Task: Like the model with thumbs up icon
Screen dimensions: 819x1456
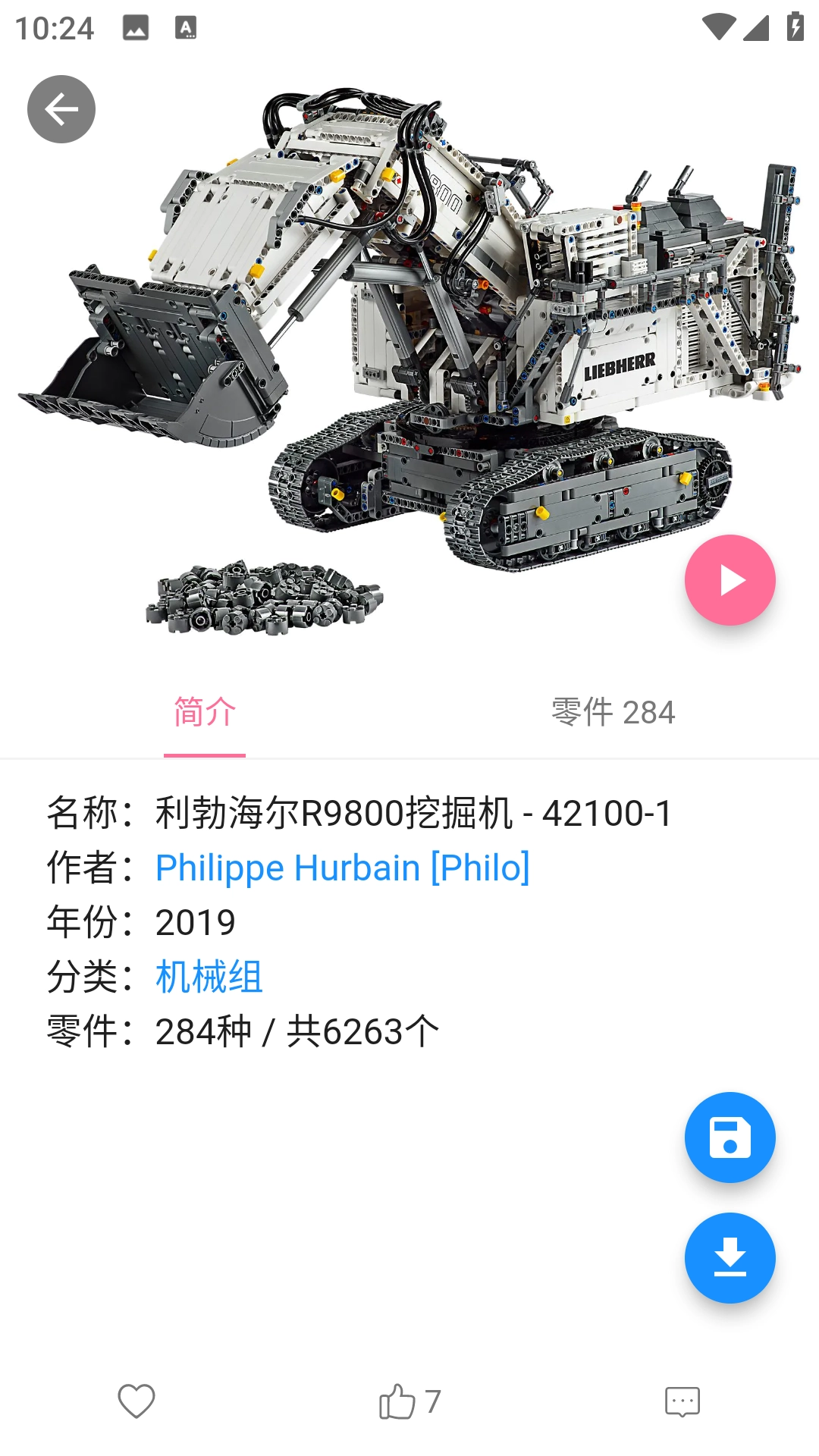Action: pos(396,1402)
